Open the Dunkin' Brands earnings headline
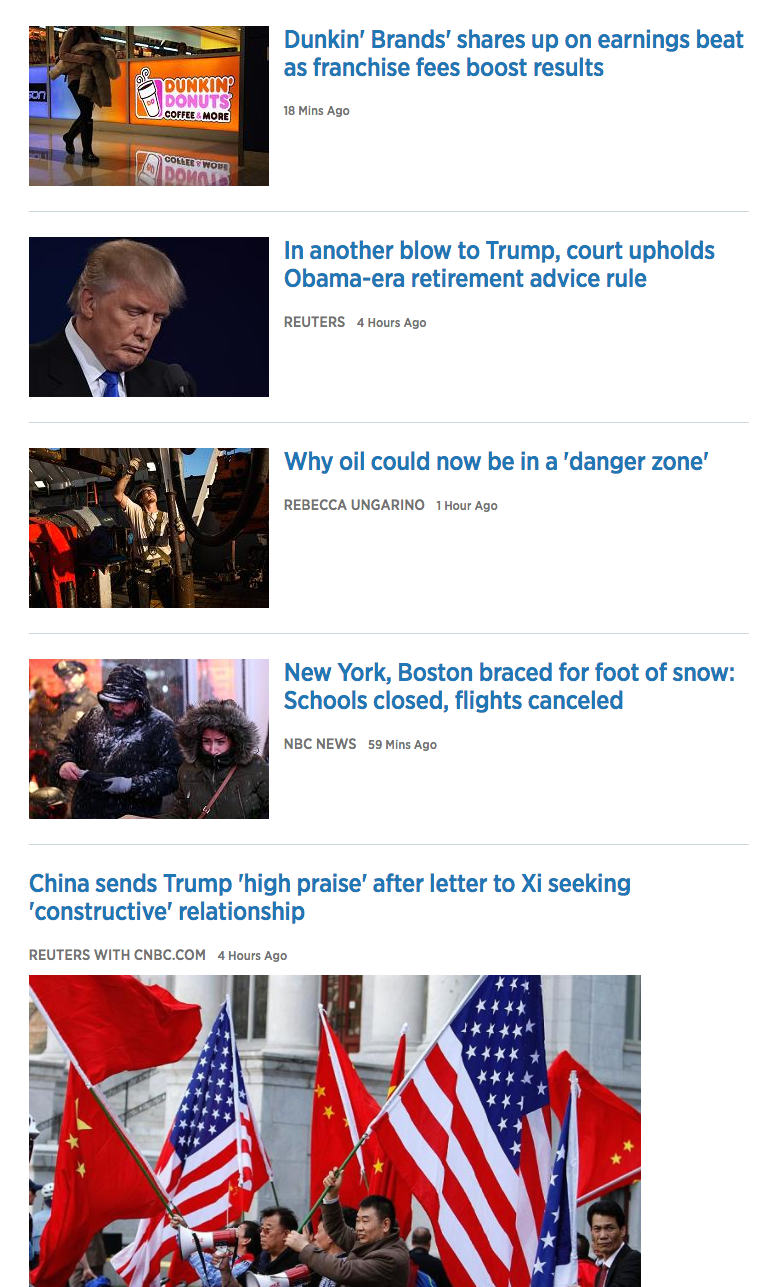The height and width of the screenshot is (1287, 780). click(513, 54)
